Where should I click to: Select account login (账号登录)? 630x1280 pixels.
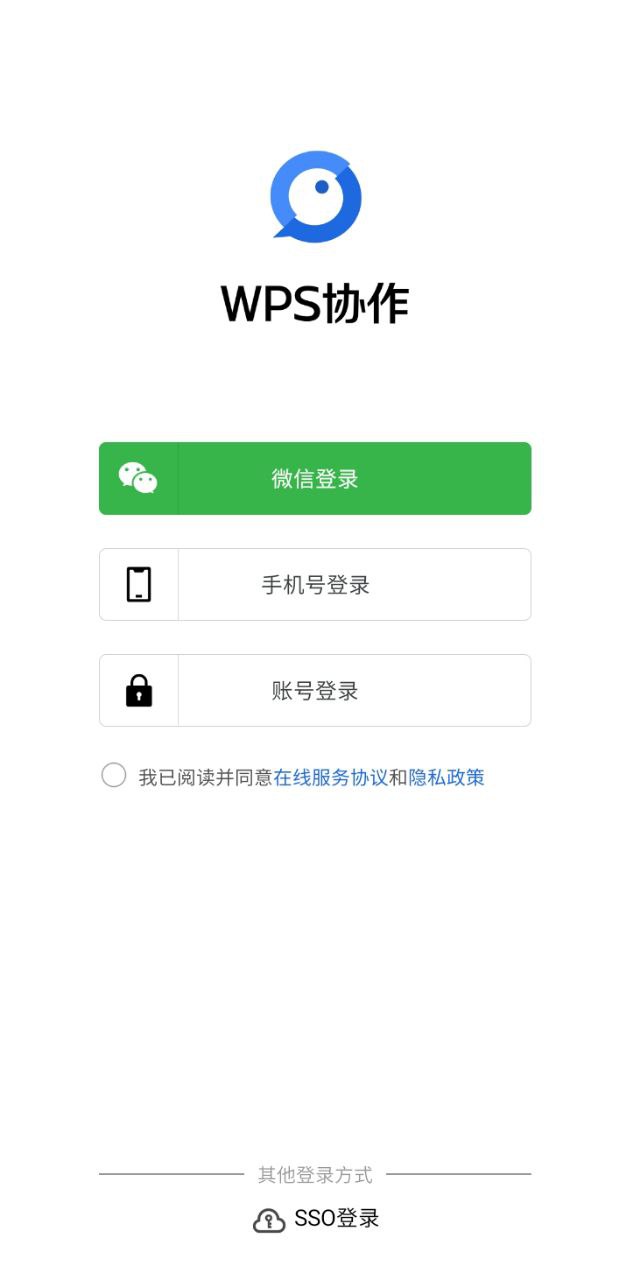[x=315, y=691]
